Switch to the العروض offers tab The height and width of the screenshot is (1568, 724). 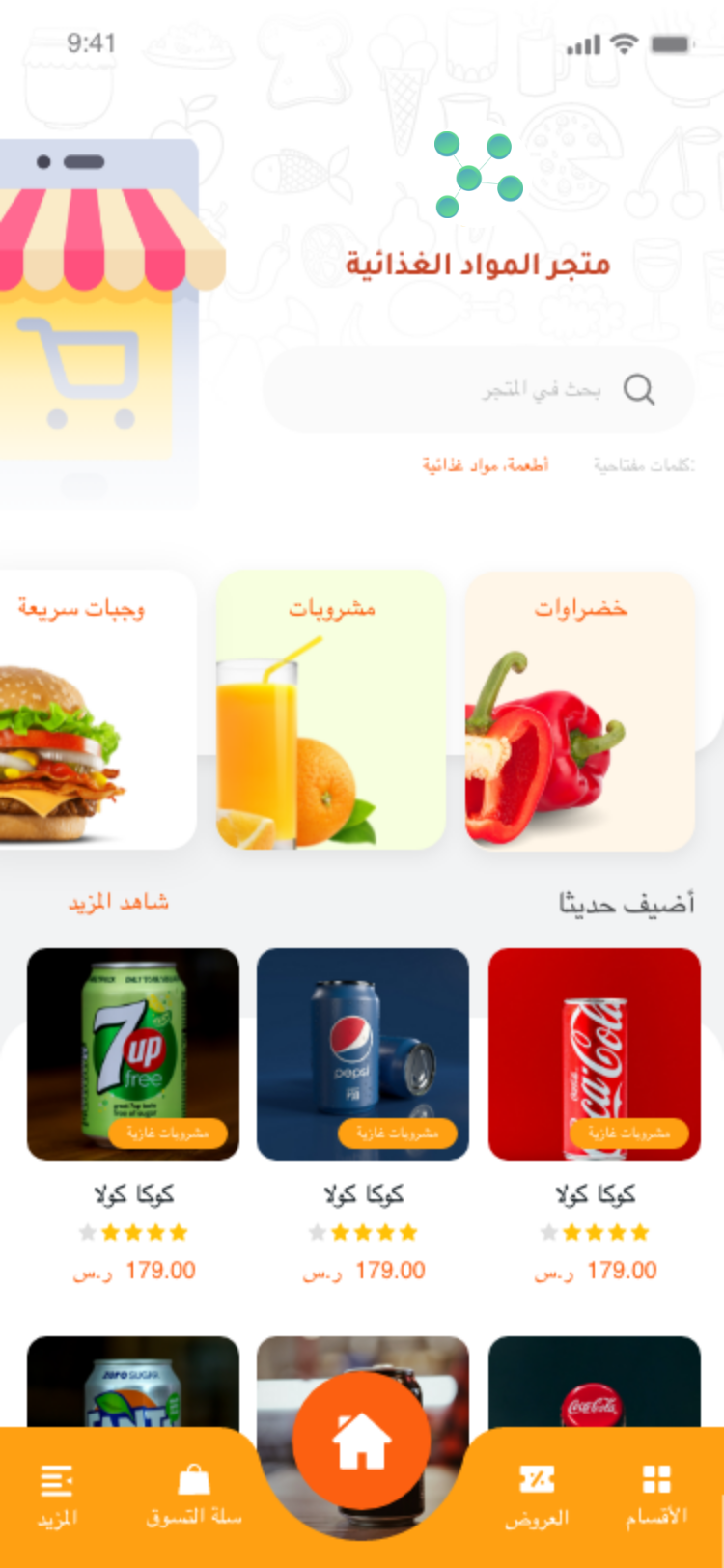point(537,1496)
